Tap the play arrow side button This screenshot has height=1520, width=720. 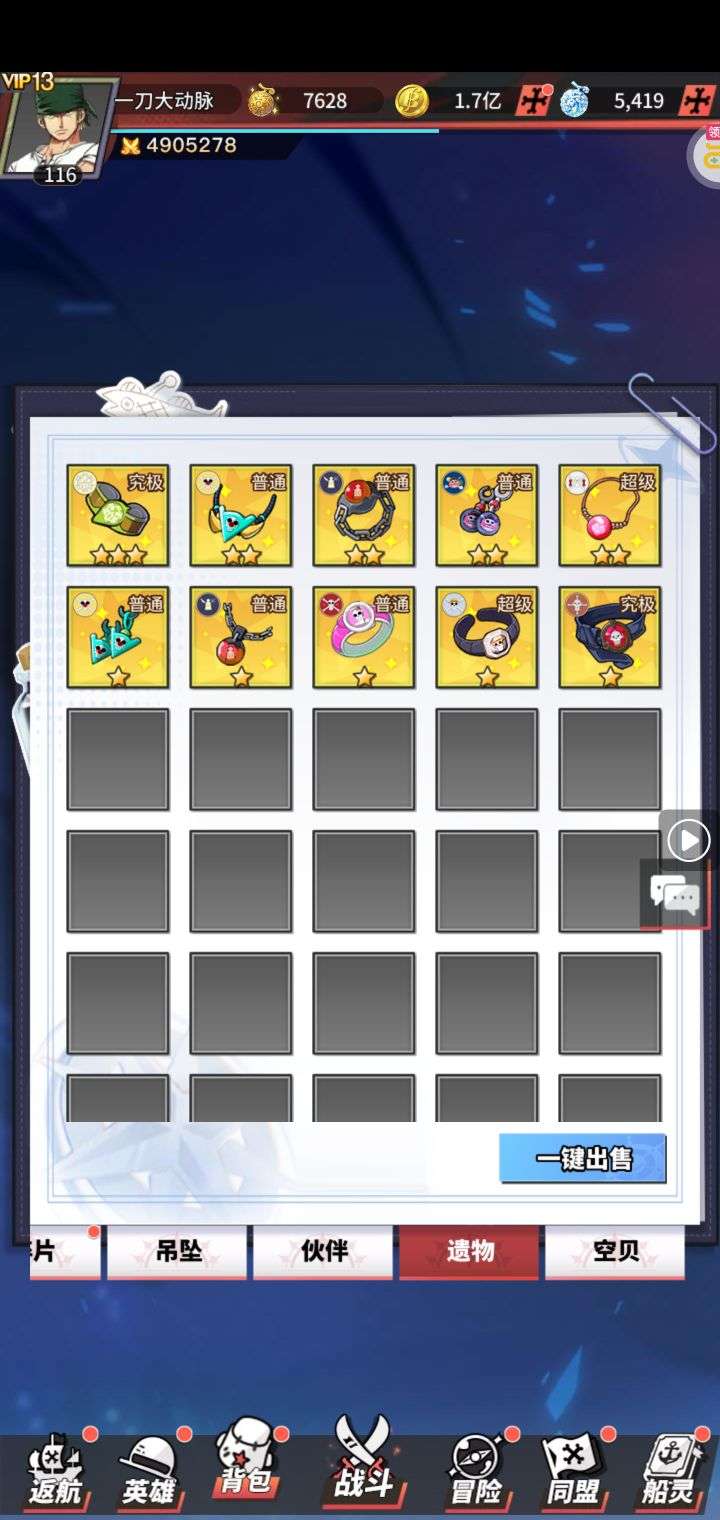[x=688, y=840]
